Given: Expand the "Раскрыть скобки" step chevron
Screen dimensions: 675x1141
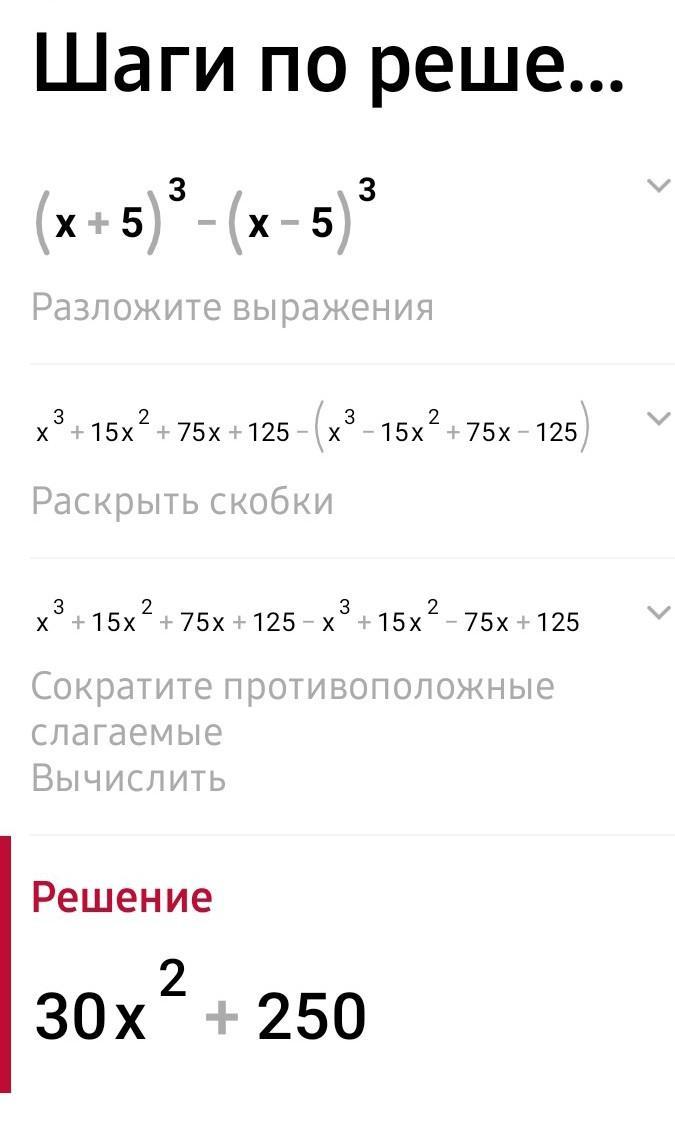Looking at the screenshot, I should (658, 418).
